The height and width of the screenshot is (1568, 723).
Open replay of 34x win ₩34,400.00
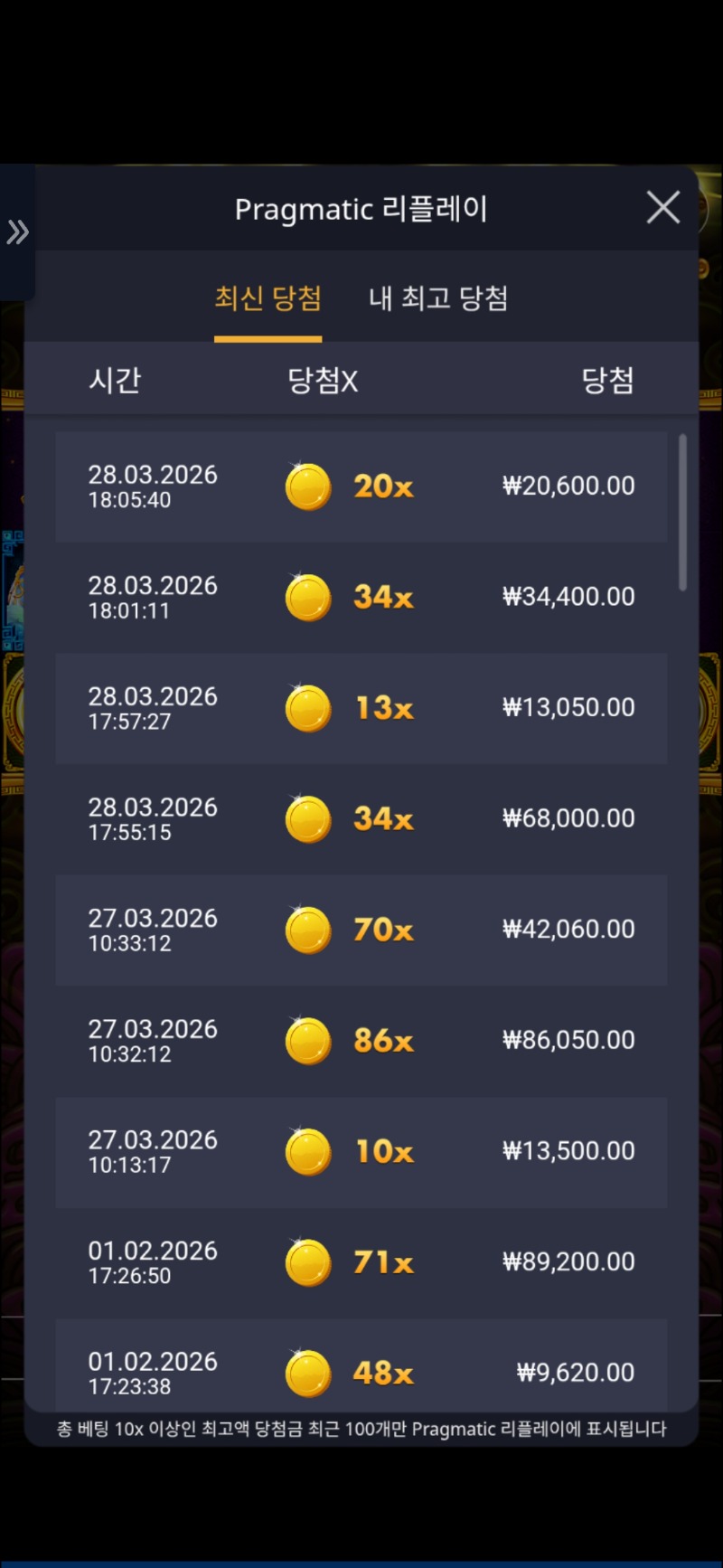coord(361,598)
